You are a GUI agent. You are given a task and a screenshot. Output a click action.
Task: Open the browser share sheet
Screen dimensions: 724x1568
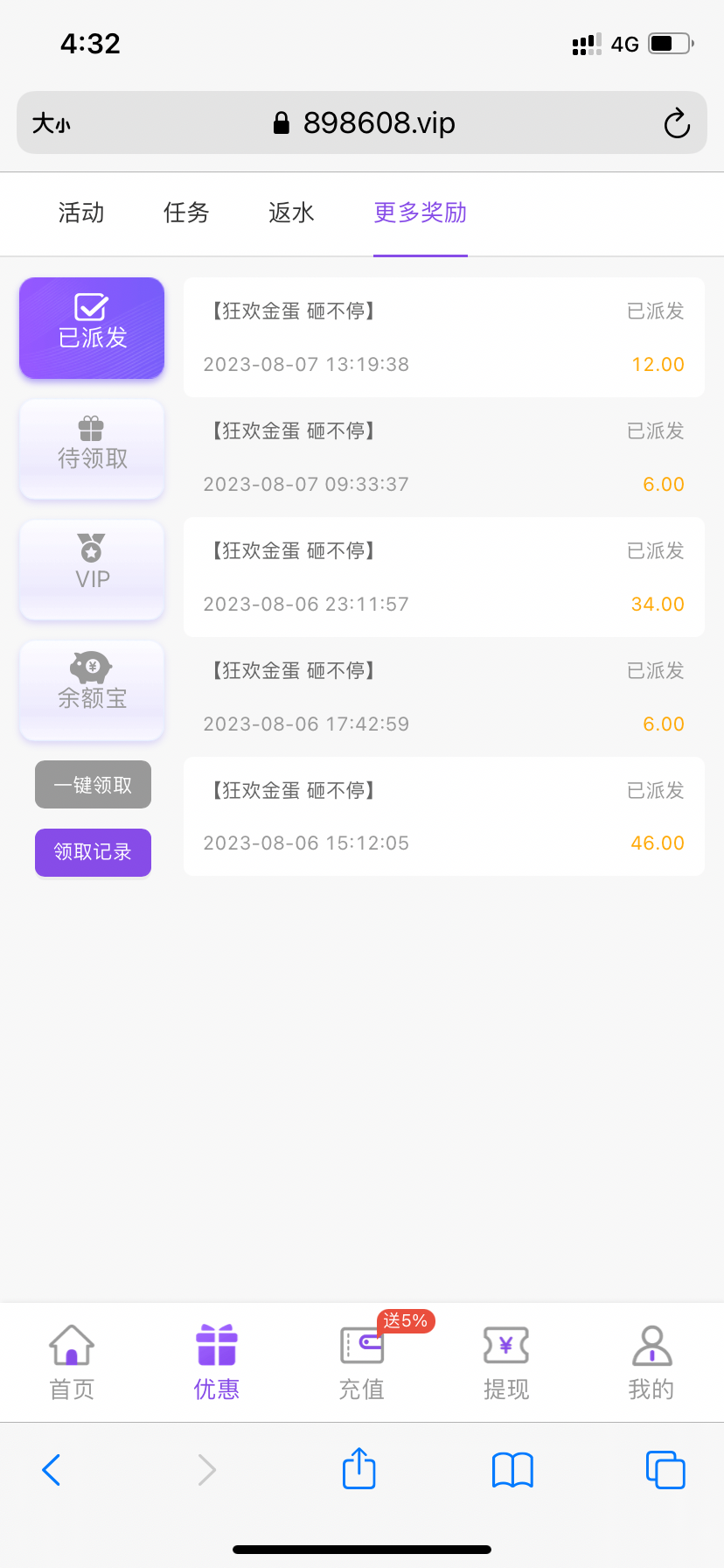point(359,1469)
